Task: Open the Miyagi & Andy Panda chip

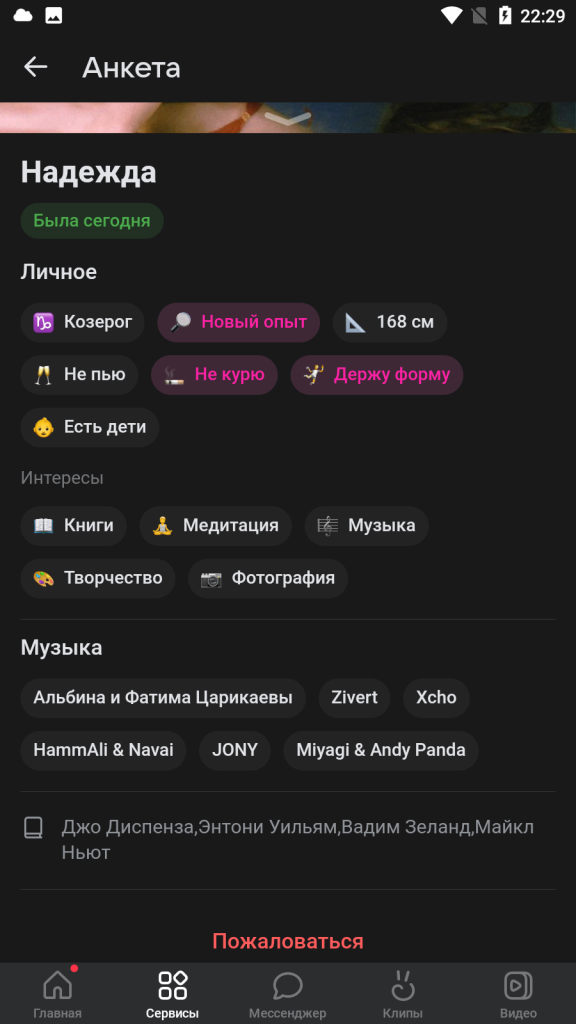Action: pos(381,750)
